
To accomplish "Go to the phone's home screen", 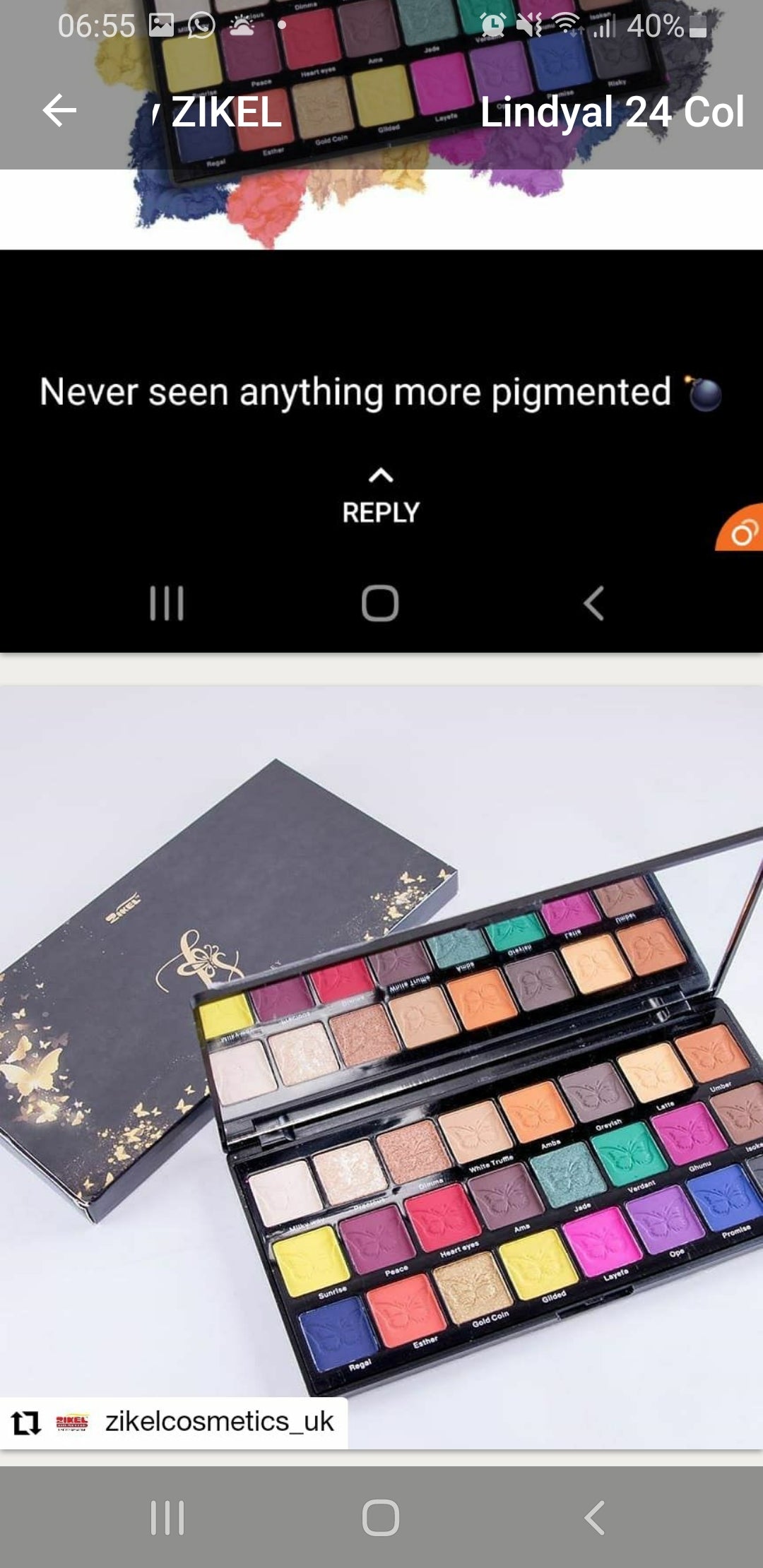I will (381, 1517).
